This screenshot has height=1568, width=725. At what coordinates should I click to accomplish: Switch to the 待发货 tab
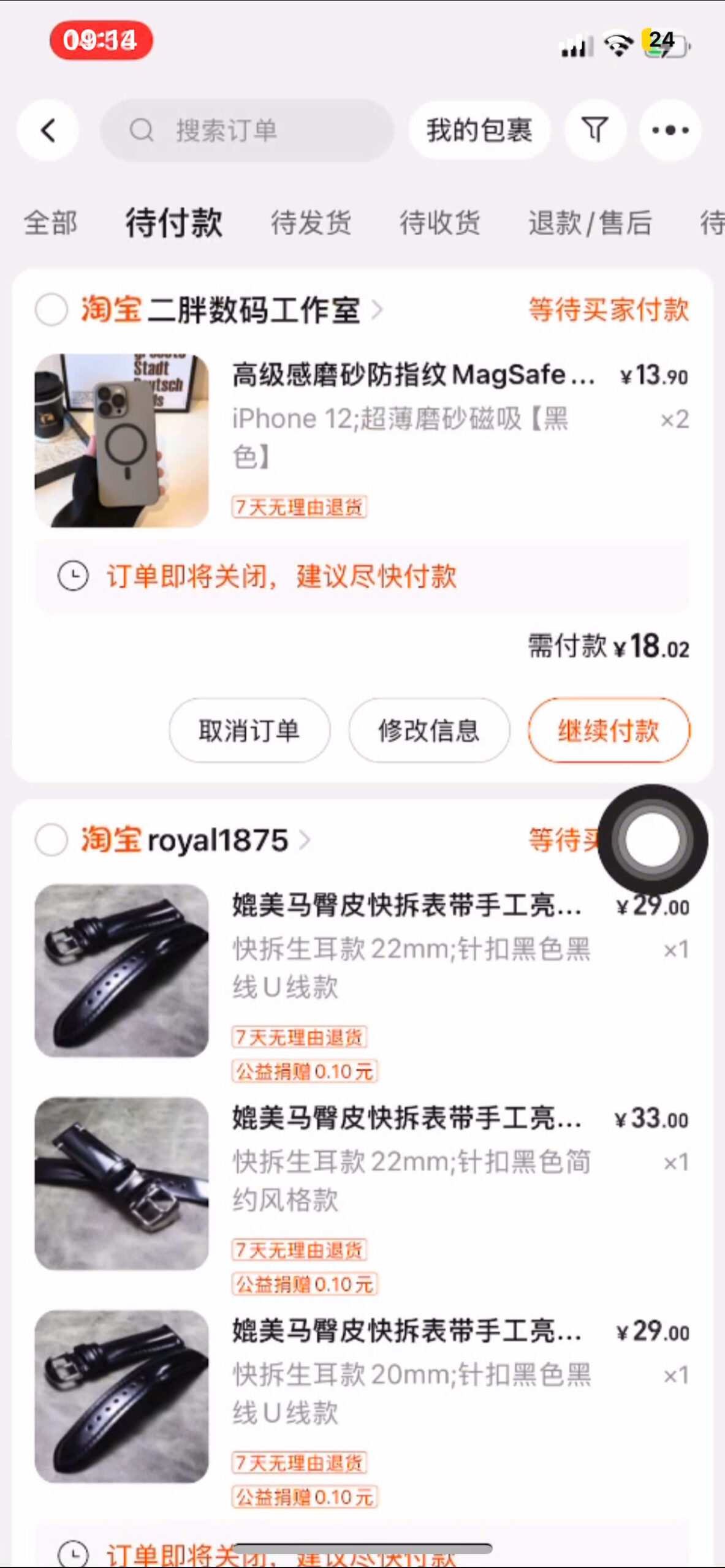pos(311,222)
